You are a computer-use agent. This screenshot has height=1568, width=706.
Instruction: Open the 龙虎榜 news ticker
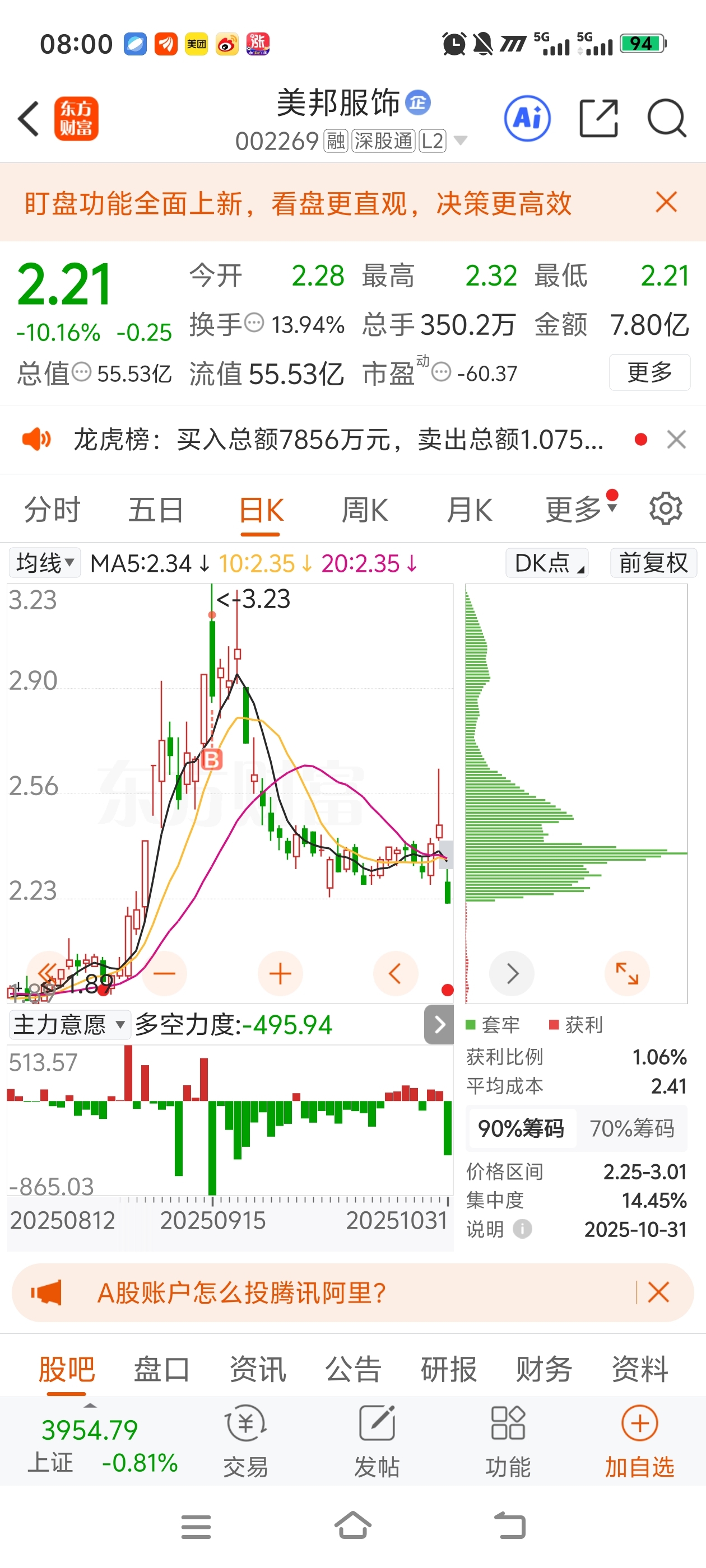pos(338,440)
